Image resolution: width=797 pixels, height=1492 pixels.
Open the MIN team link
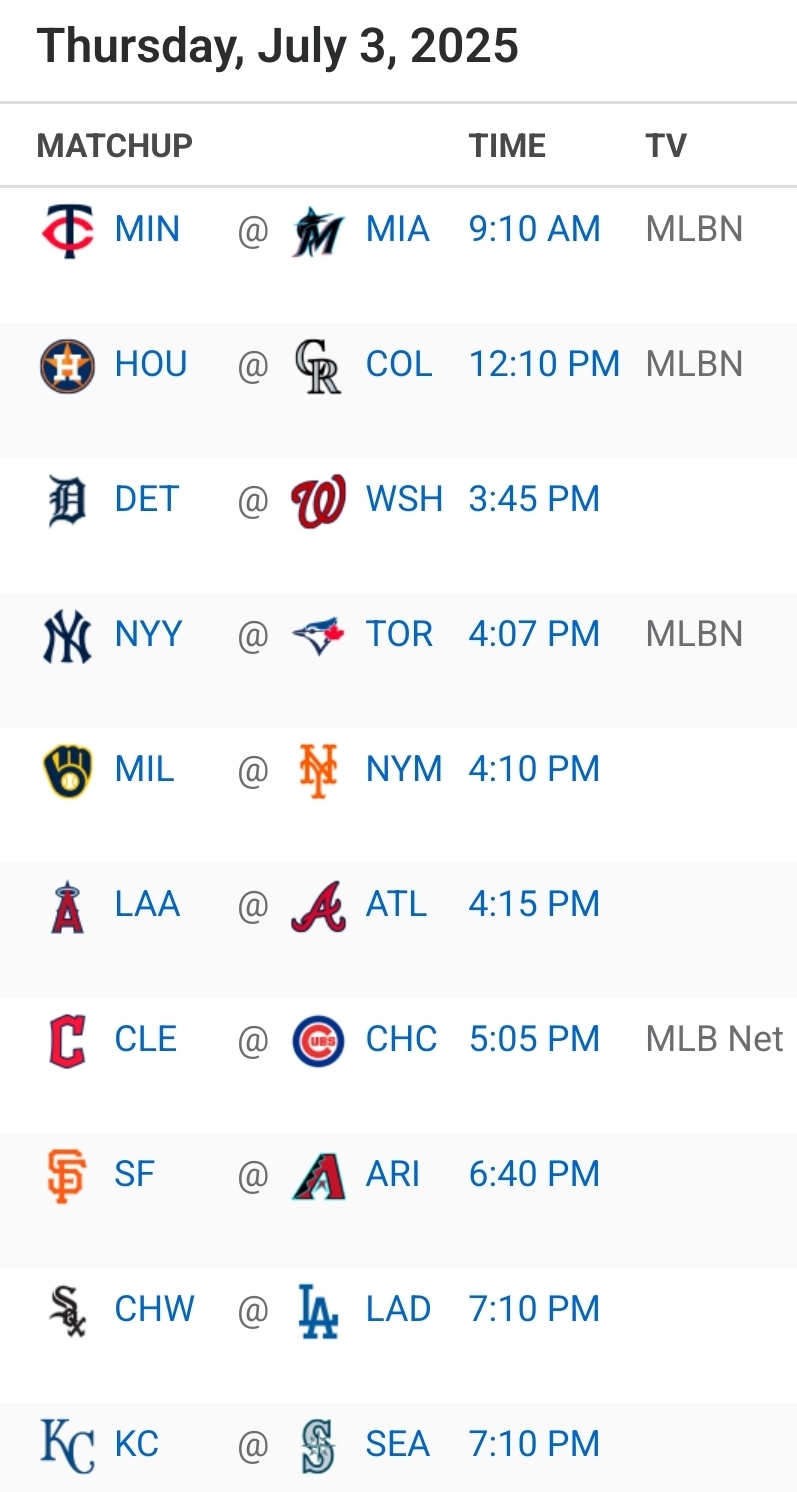point(147,229)
